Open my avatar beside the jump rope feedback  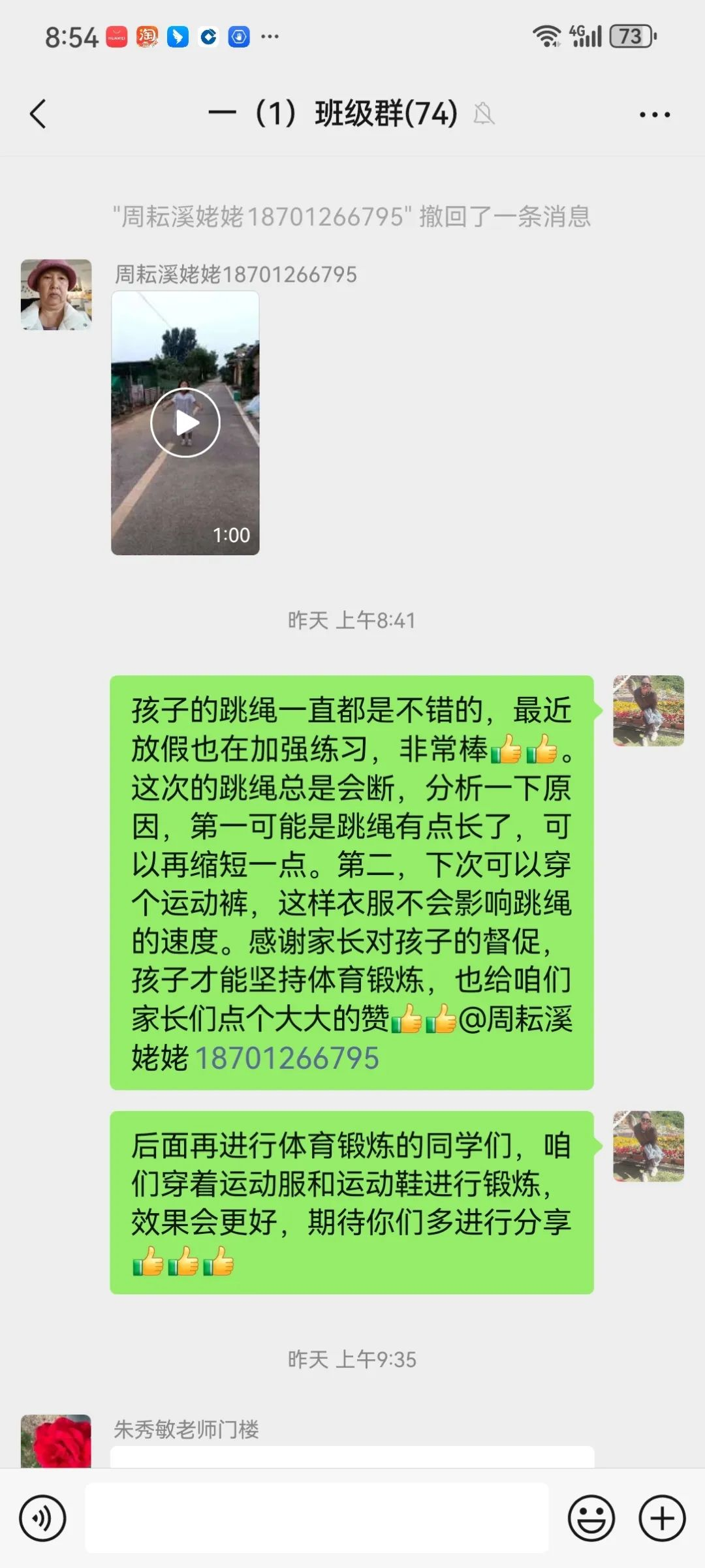pos(648,711)
